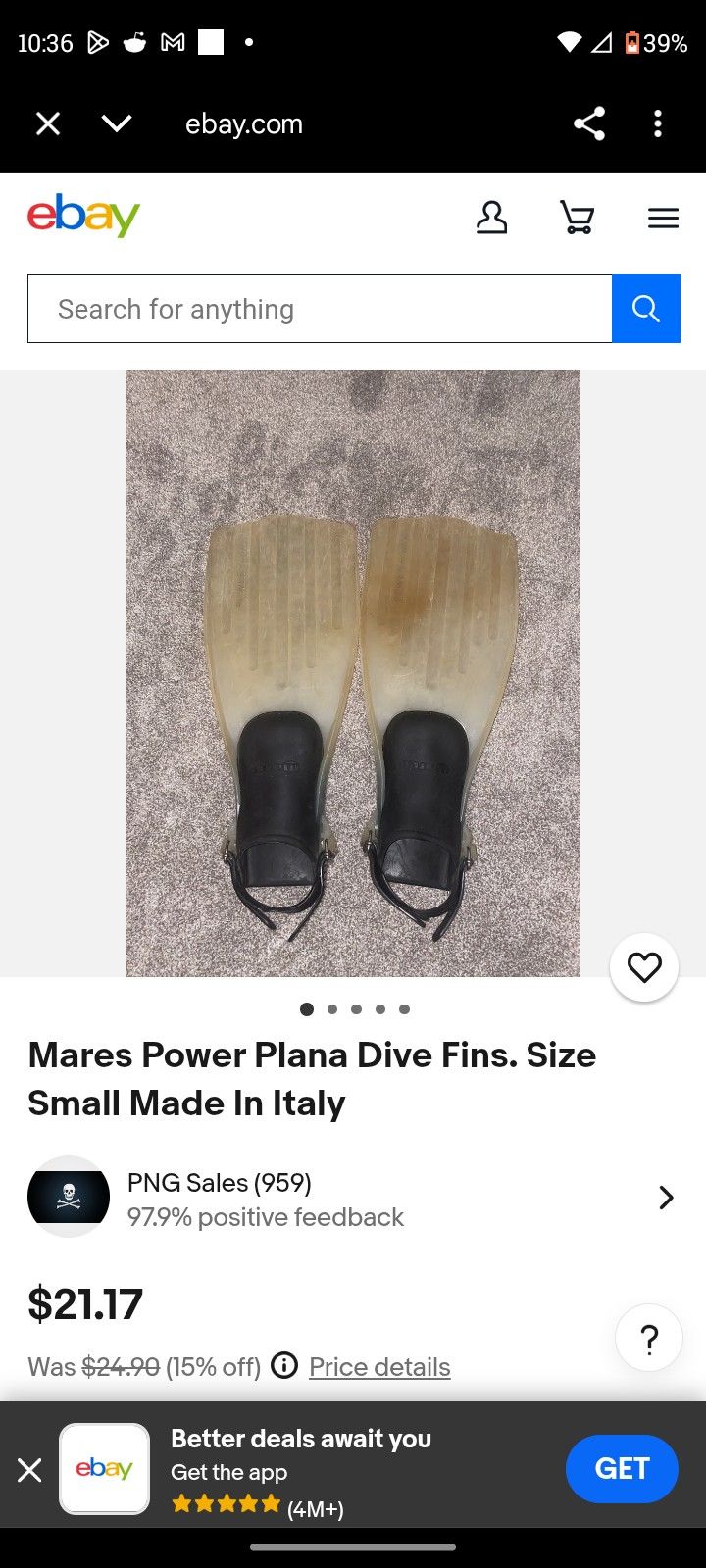Image resolution: width=706 pixels, height=1568 pixels.
Task: Tap the search magnifier icon
Action: 645,308
